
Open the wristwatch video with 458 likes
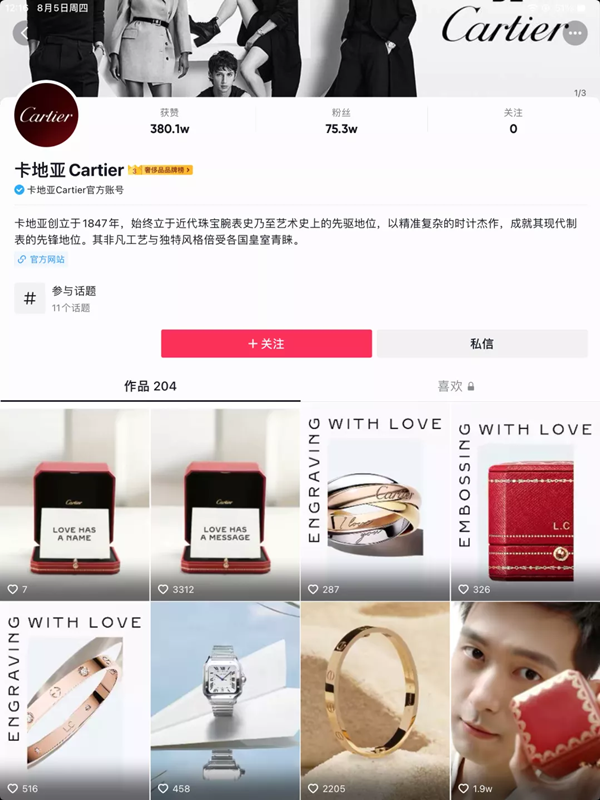[225, 700]
